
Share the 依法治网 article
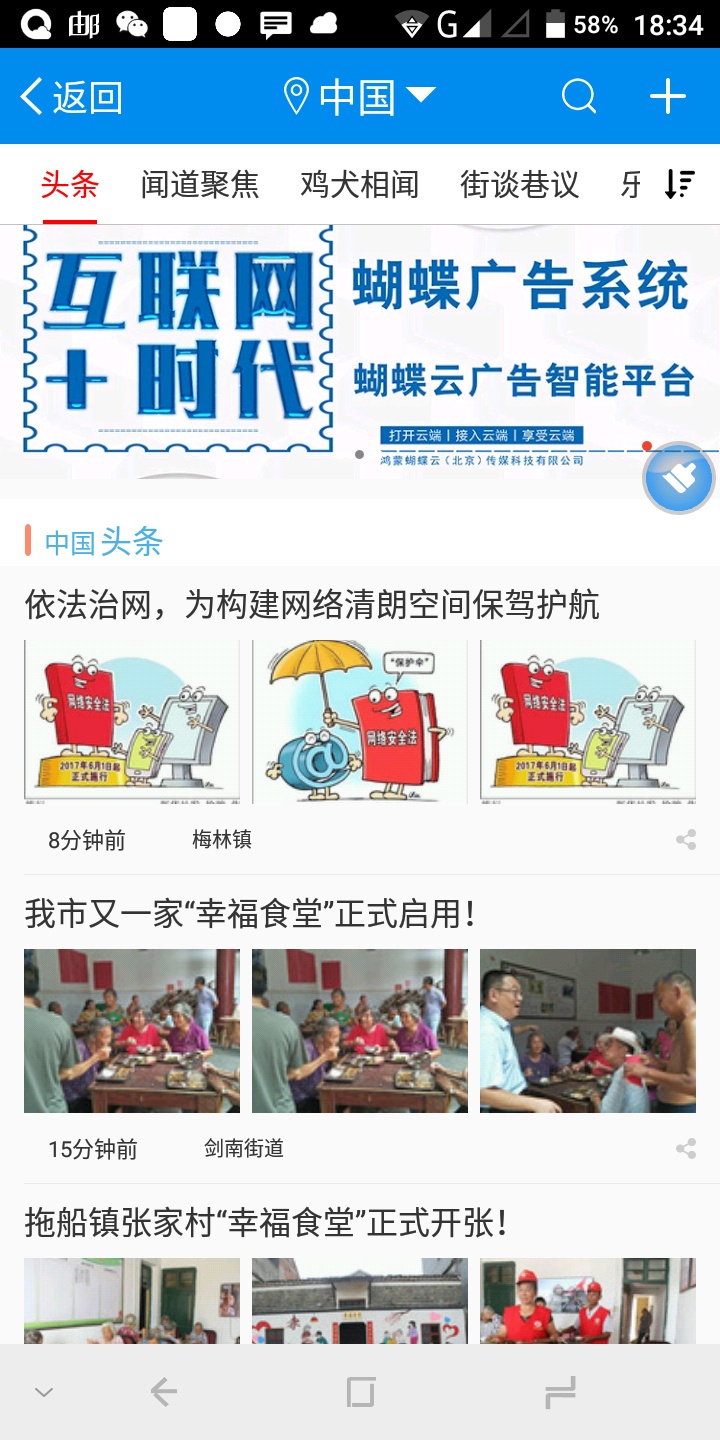click(686, 840)
